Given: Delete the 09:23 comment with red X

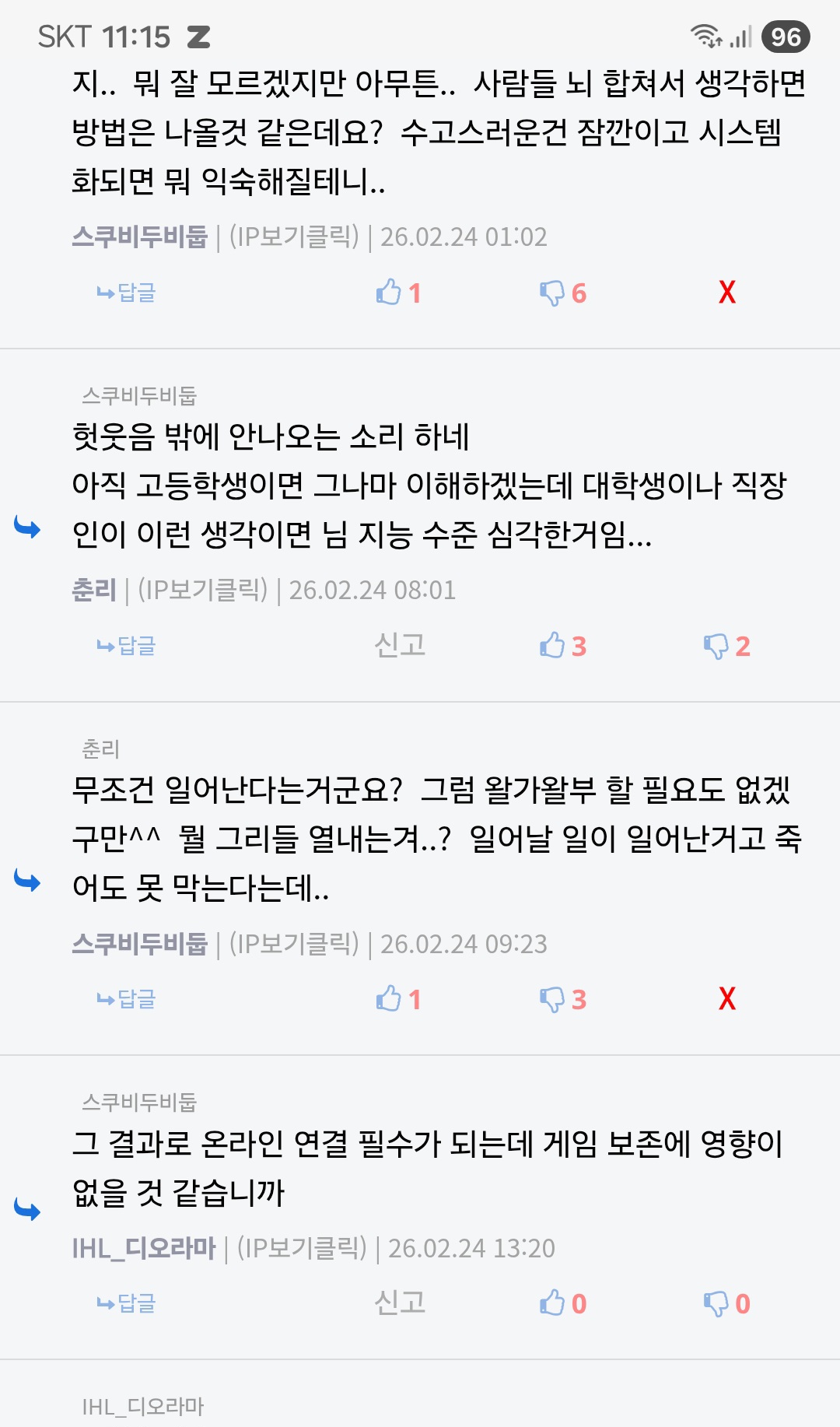Looking at the screenshot, I should point(726,998).
